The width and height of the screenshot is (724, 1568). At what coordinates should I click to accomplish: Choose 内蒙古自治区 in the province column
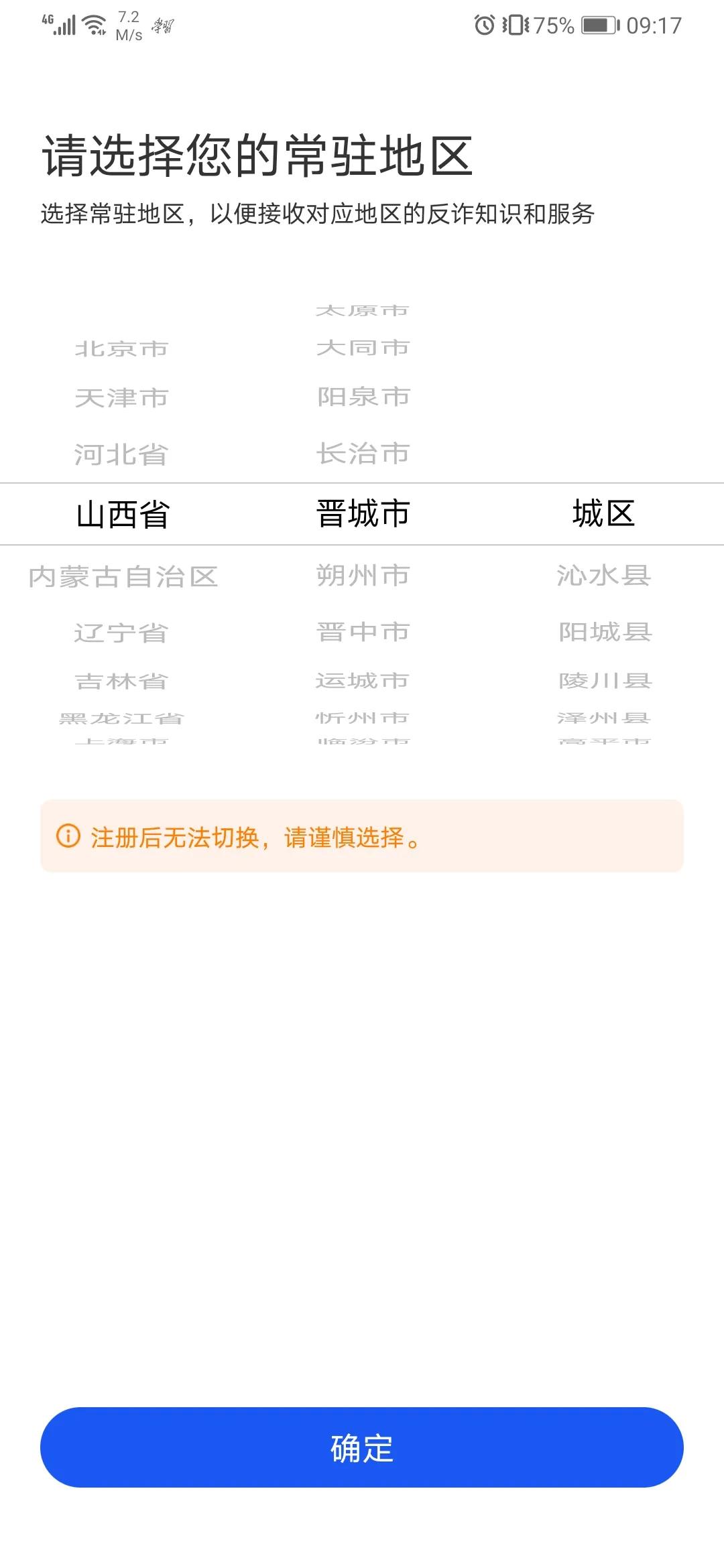click(x=123, y=576)
